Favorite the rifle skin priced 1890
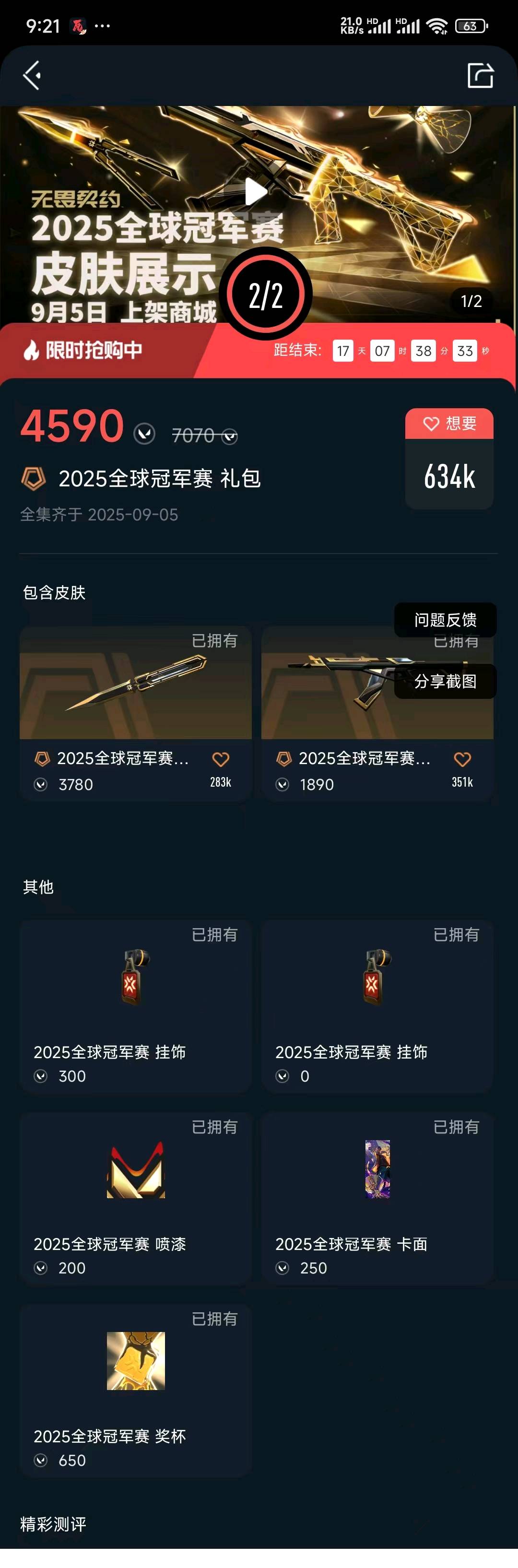This screenshot has width=518, height=1568. (x=462, y=760)
